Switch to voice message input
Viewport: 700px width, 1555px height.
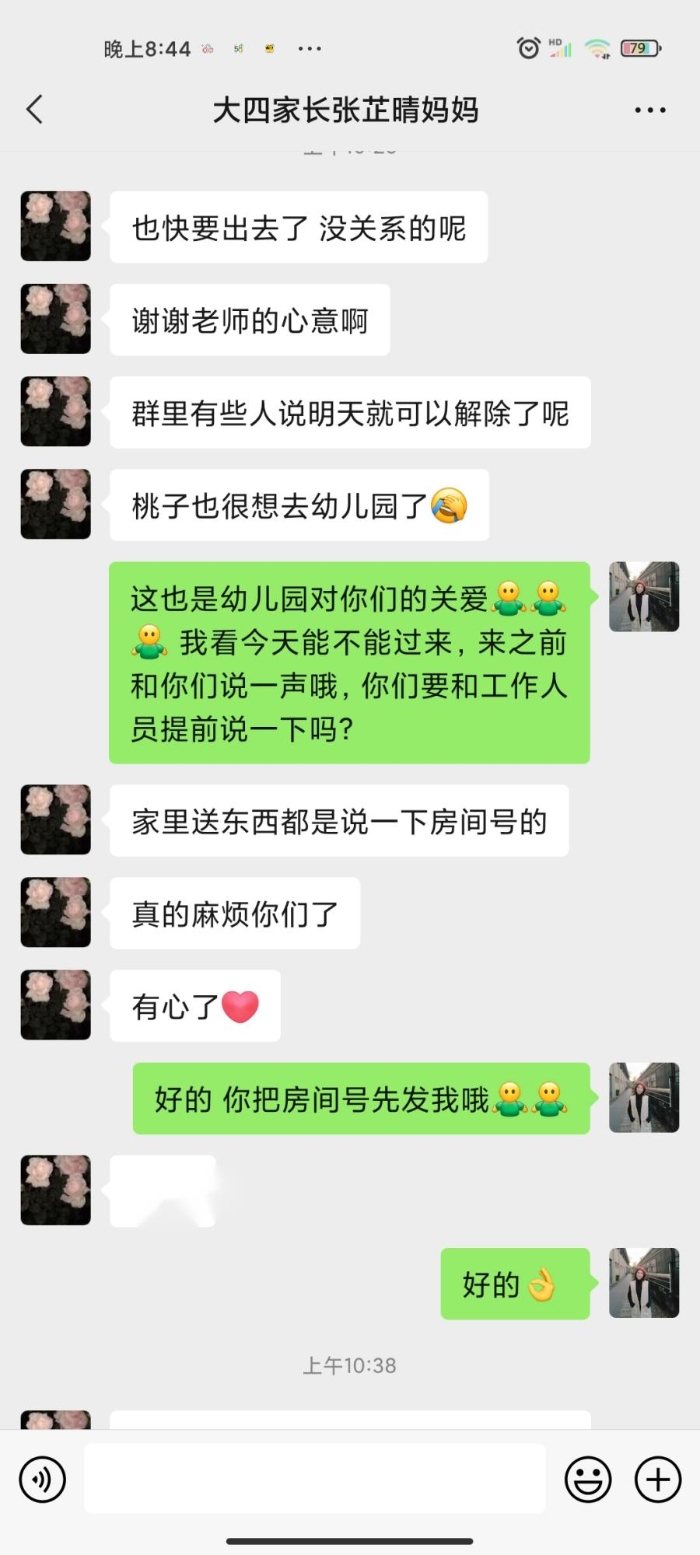(42, 1479)
